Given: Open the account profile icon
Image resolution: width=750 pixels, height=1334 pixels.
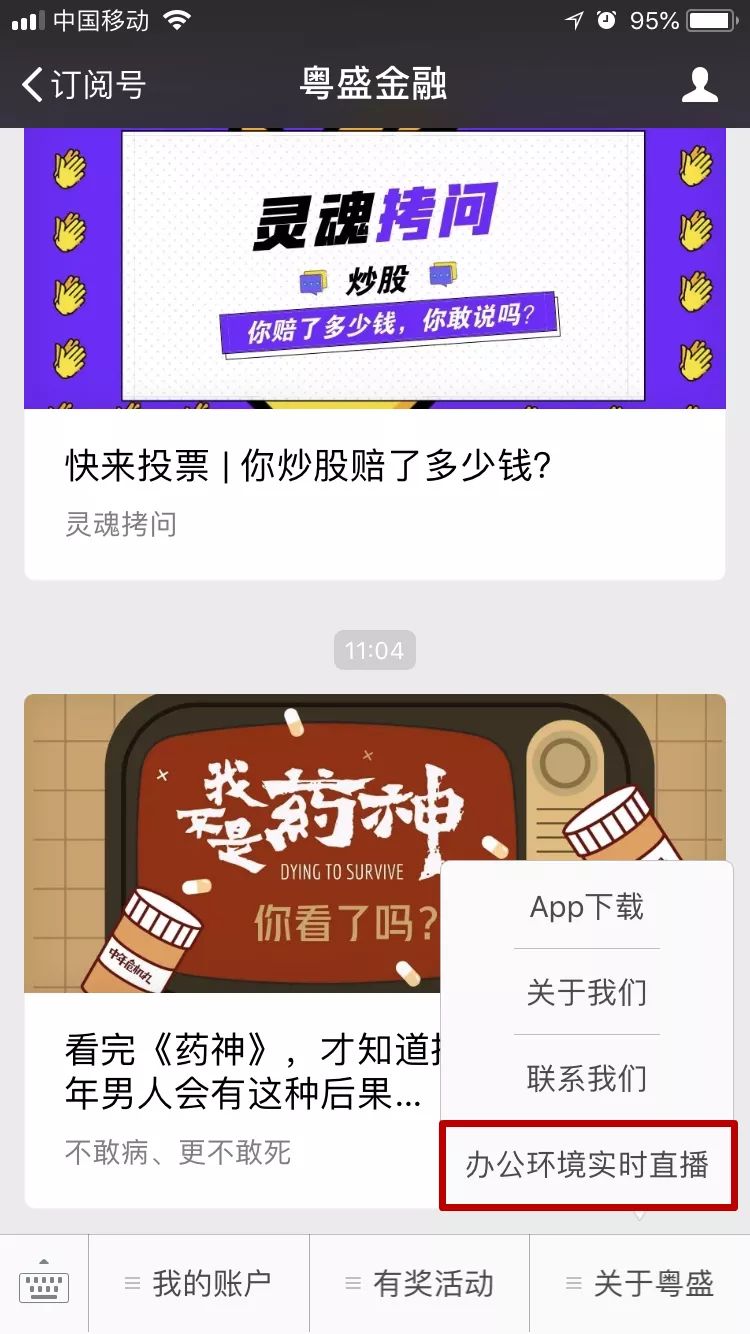Looking at the screenshot, I should tap(699, 85).
